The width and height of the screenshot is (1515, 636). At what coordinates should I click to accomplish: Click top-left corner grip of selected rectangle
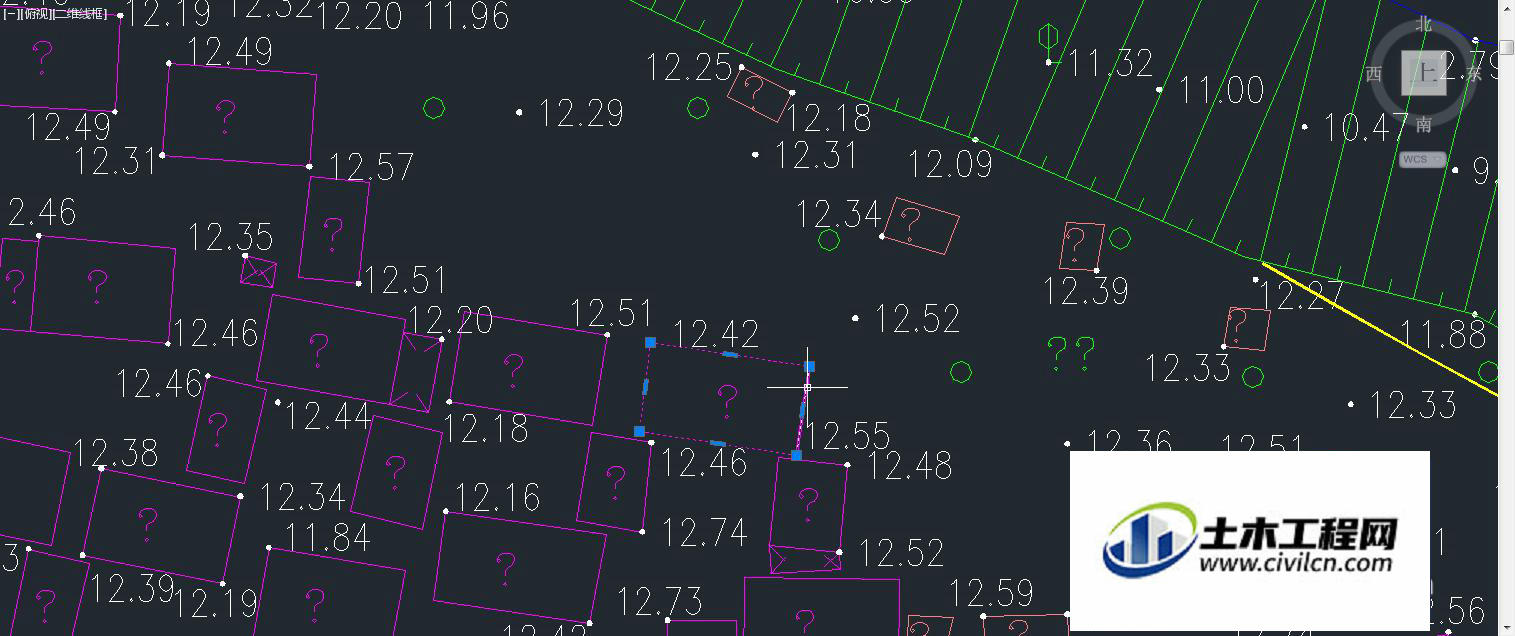pos(650,342)
